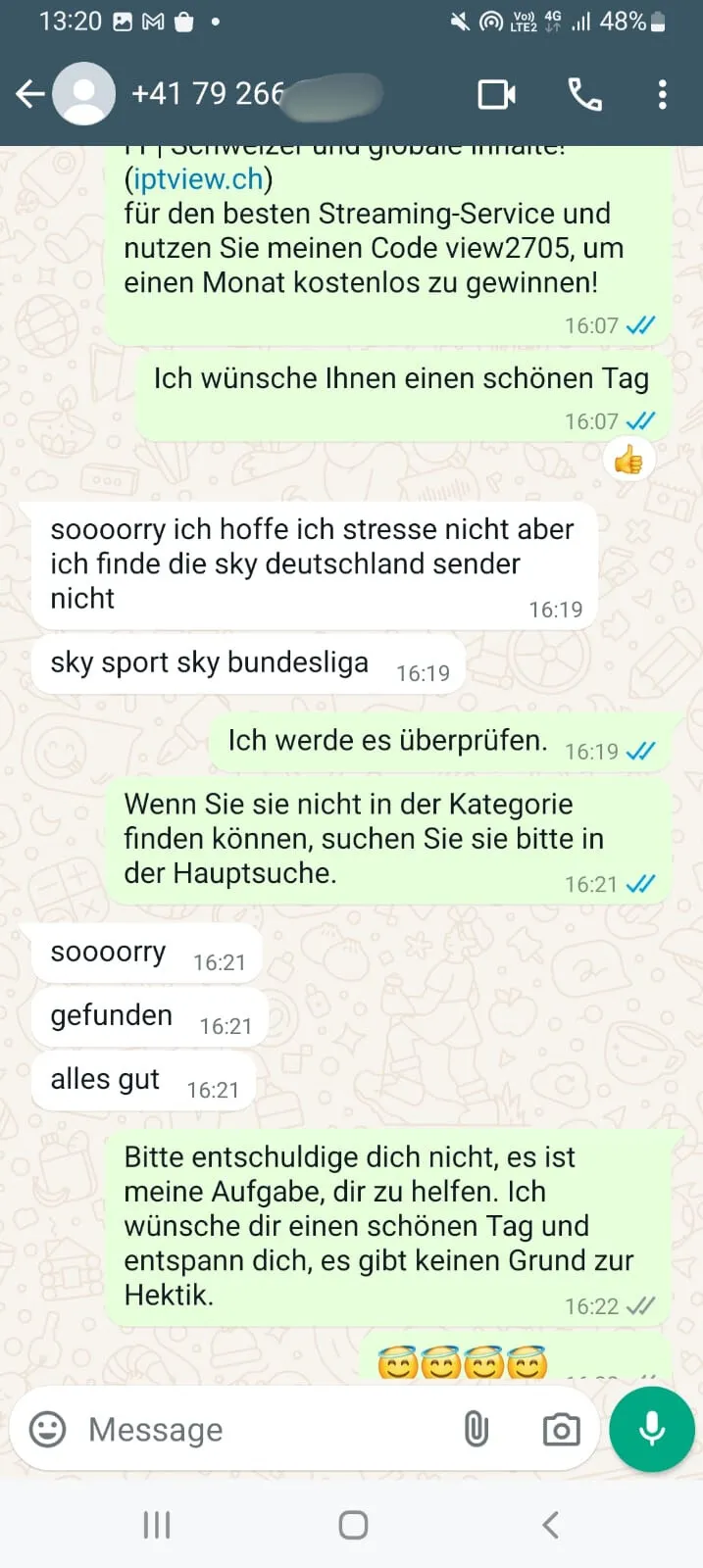View the thumbs-up reaction details
703x1568 pixels.
(628, 459)
